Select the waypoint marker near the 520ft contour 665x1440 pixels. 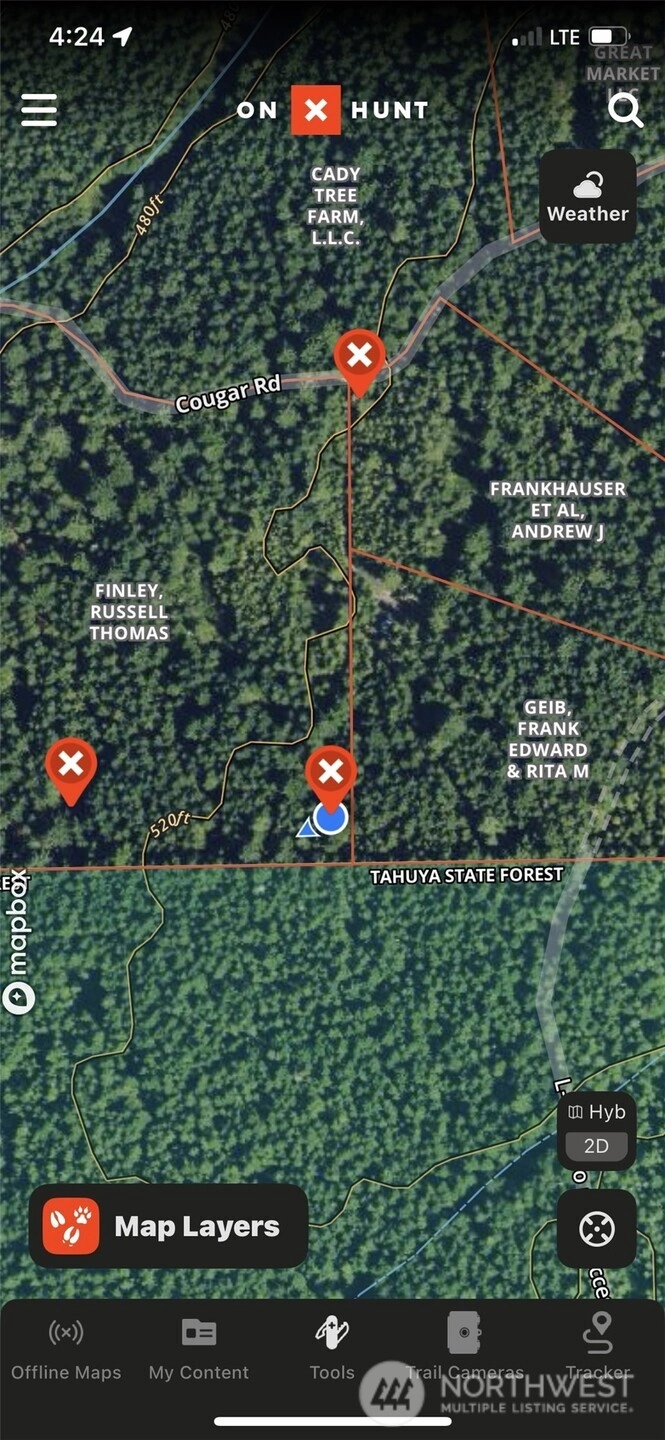[x=71, y=768]
